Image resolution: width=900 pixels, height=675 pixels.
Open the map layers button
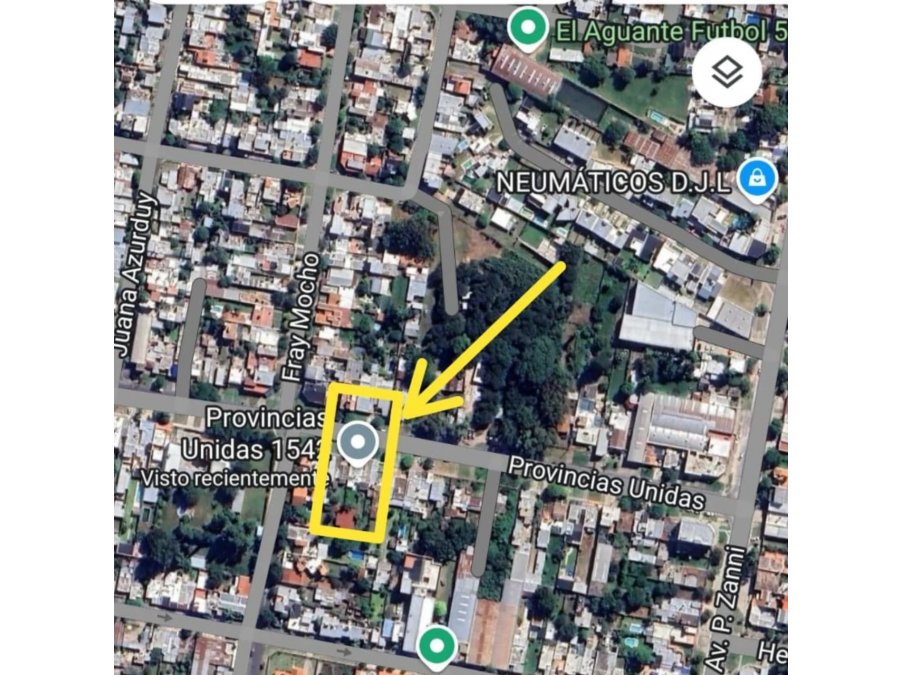pyautogui.click(x=728, y=72)
